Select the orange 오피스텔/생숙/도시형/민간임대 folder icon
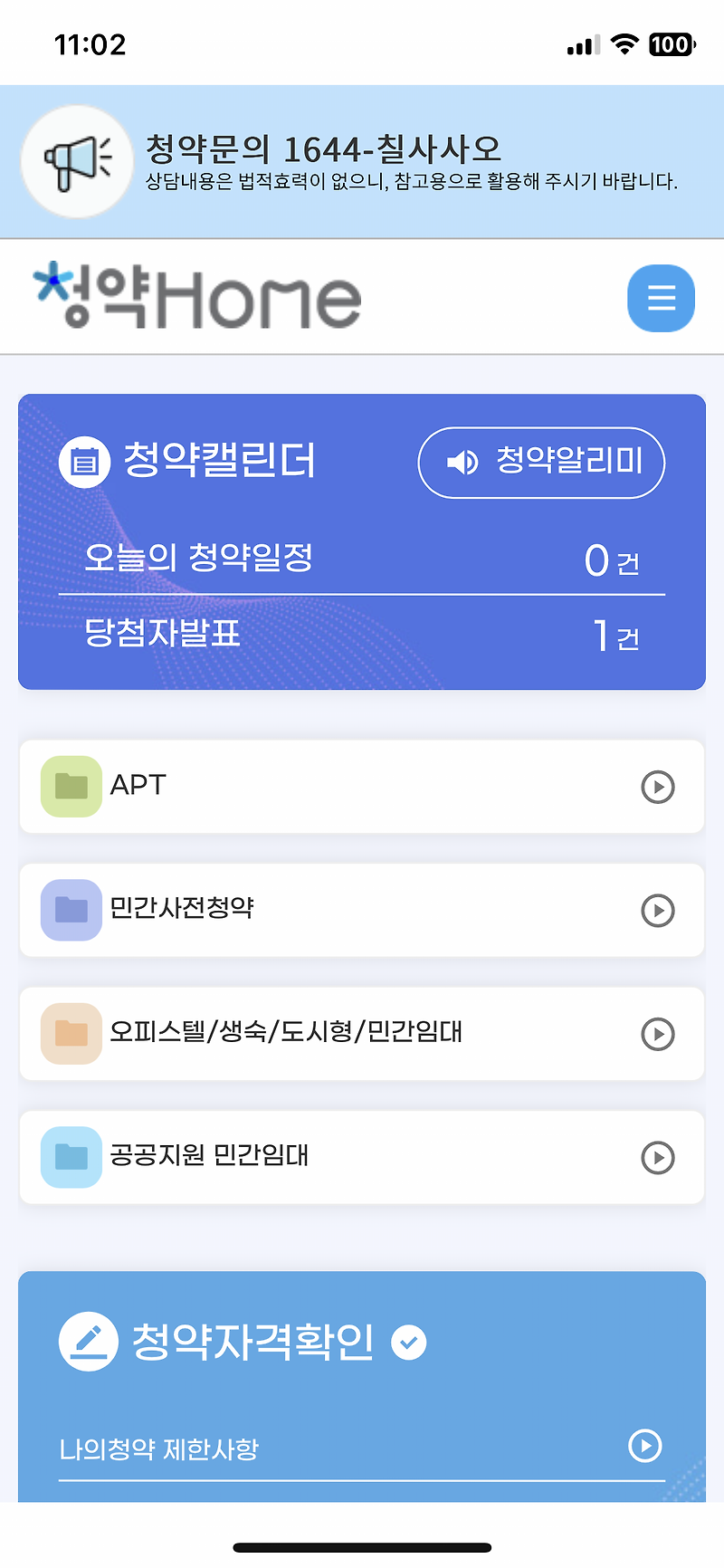The width and height of the screenshot is (724, 1568). click(x=71, y=1033)
